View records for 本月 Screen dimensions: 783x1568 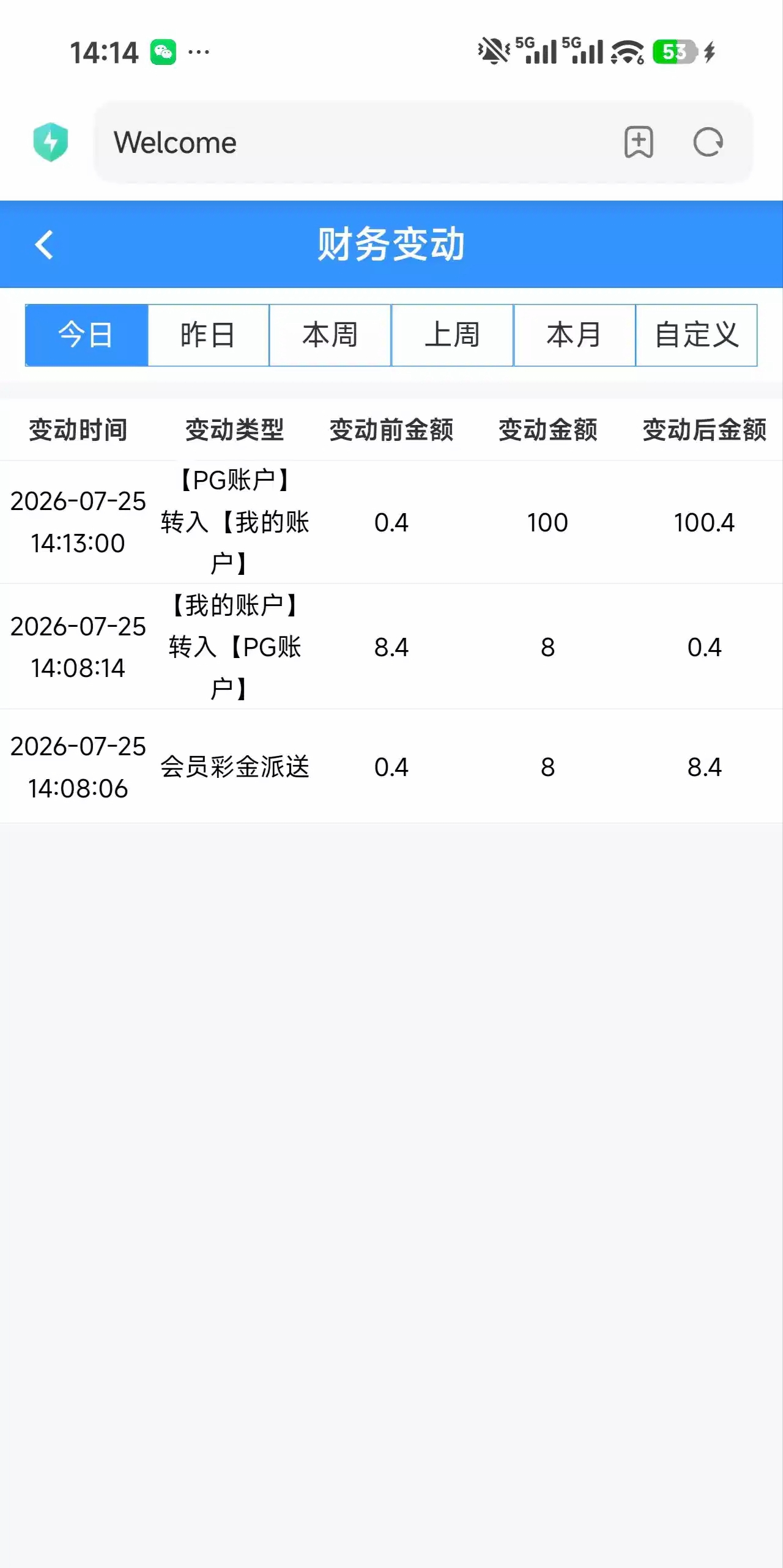(574, 335)
